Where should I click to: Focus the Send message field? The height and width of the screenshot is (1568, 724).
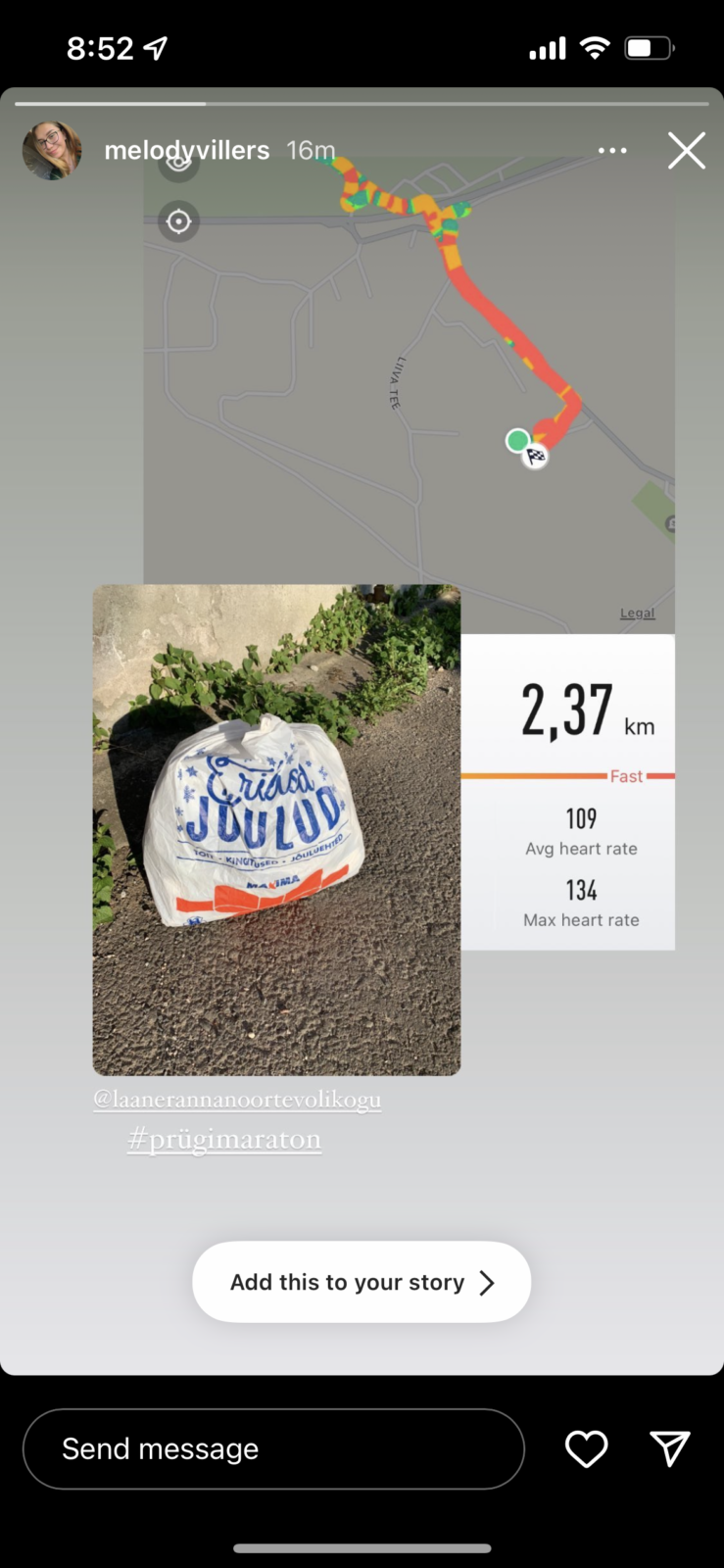pos(273,1448)
